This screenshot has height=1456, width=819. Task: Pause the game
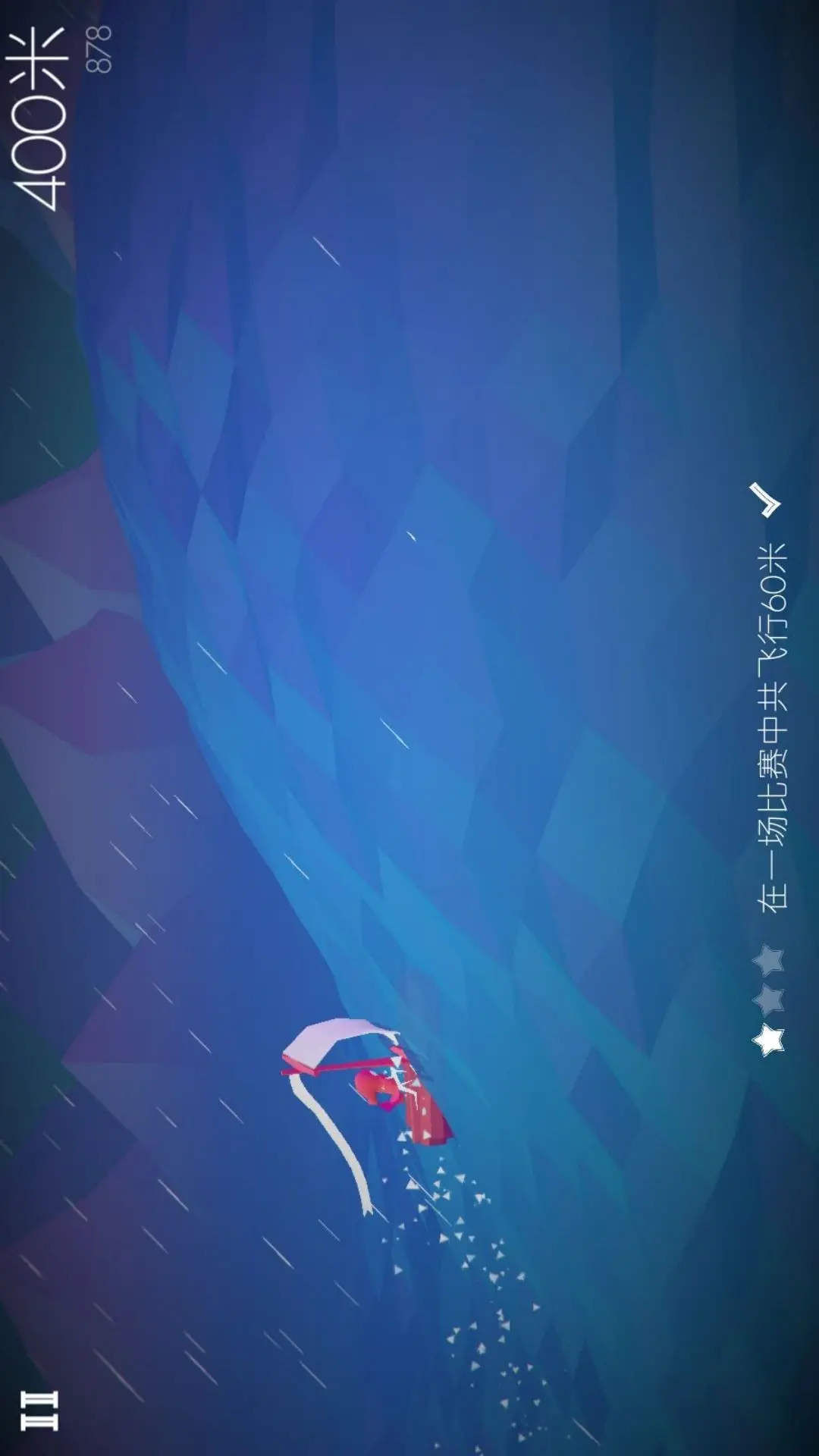pos(39,1410)
